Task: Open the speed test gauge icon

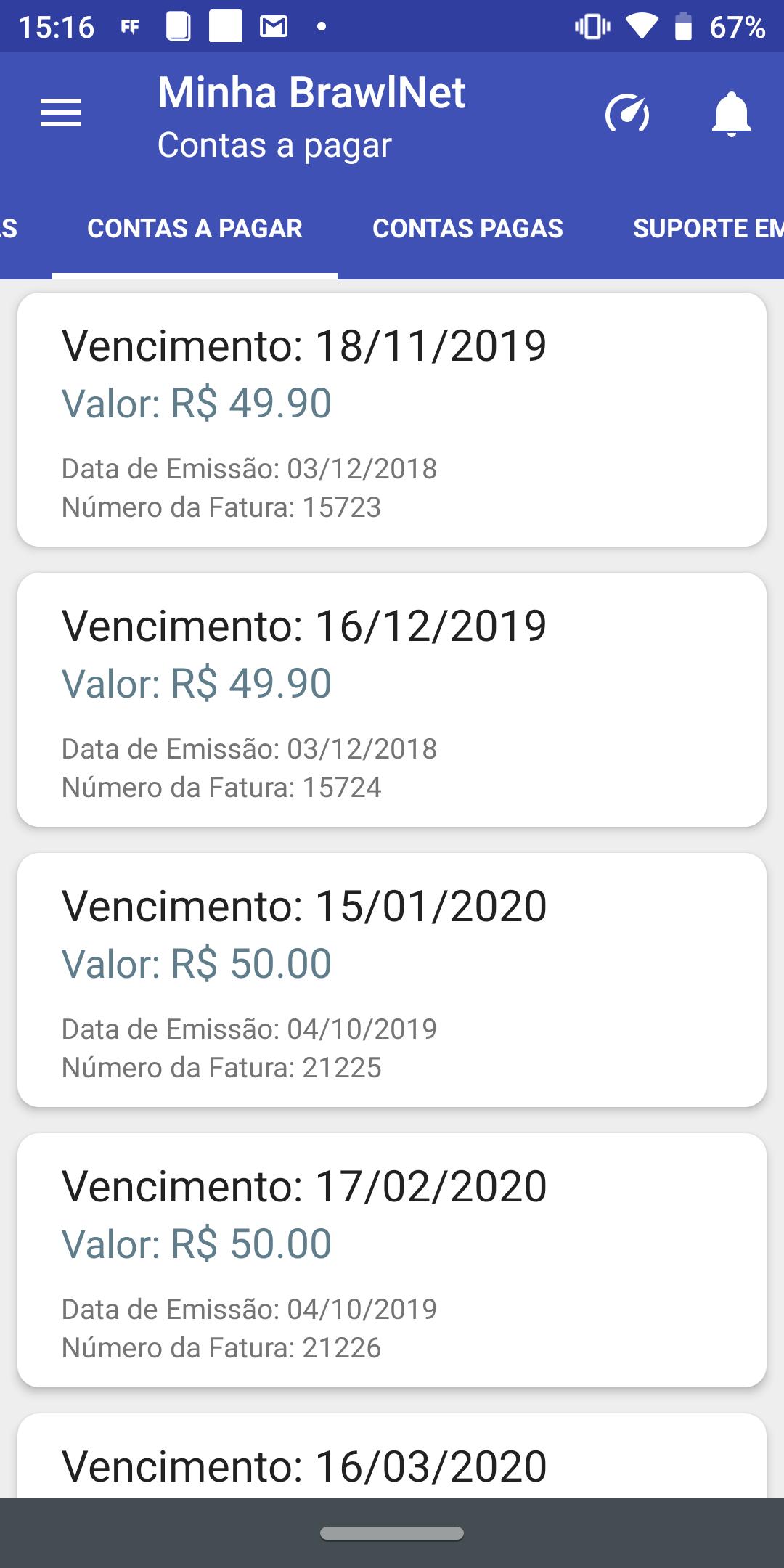Action: pos(627,113)
